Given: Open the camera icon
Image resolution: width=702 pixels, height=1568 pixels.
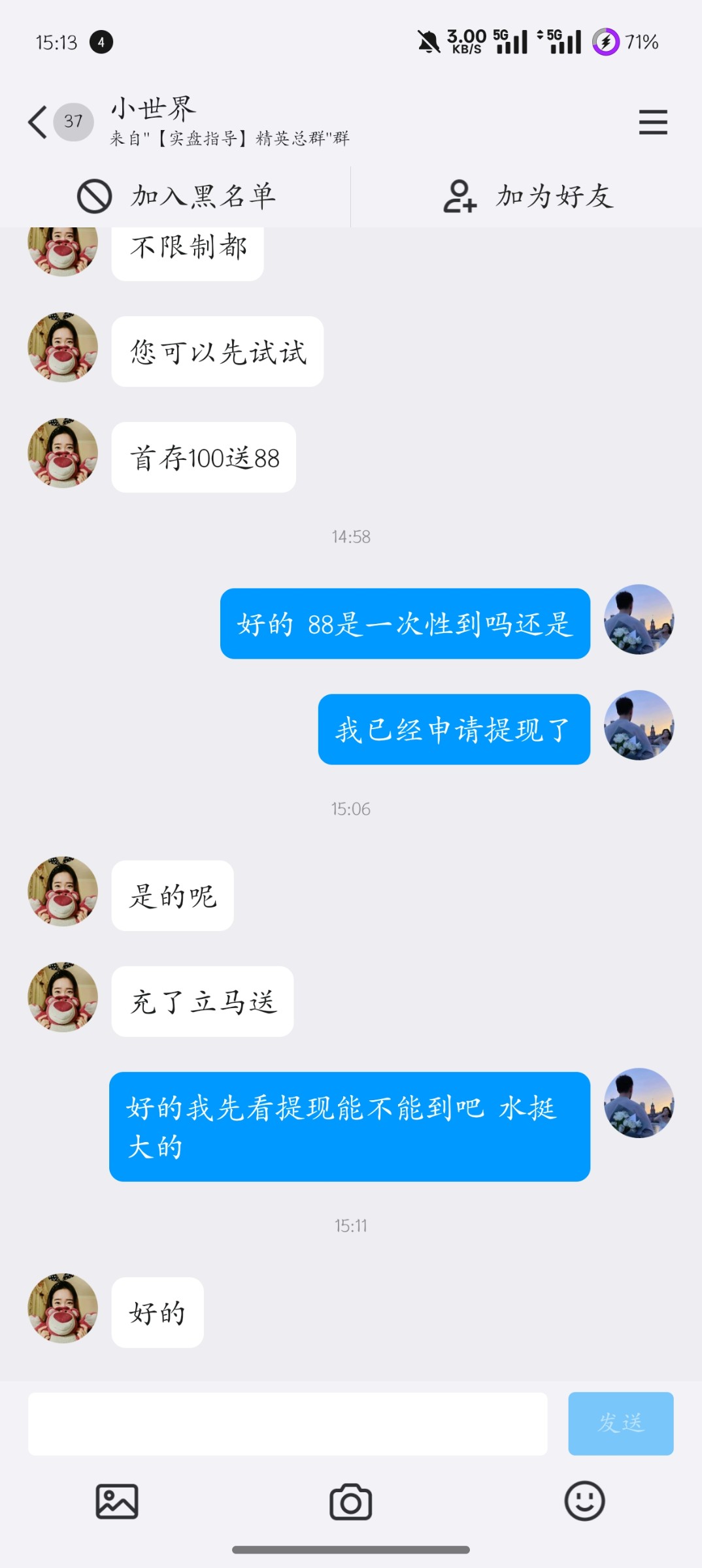Looking at the screenshot, I should 351,1502.
